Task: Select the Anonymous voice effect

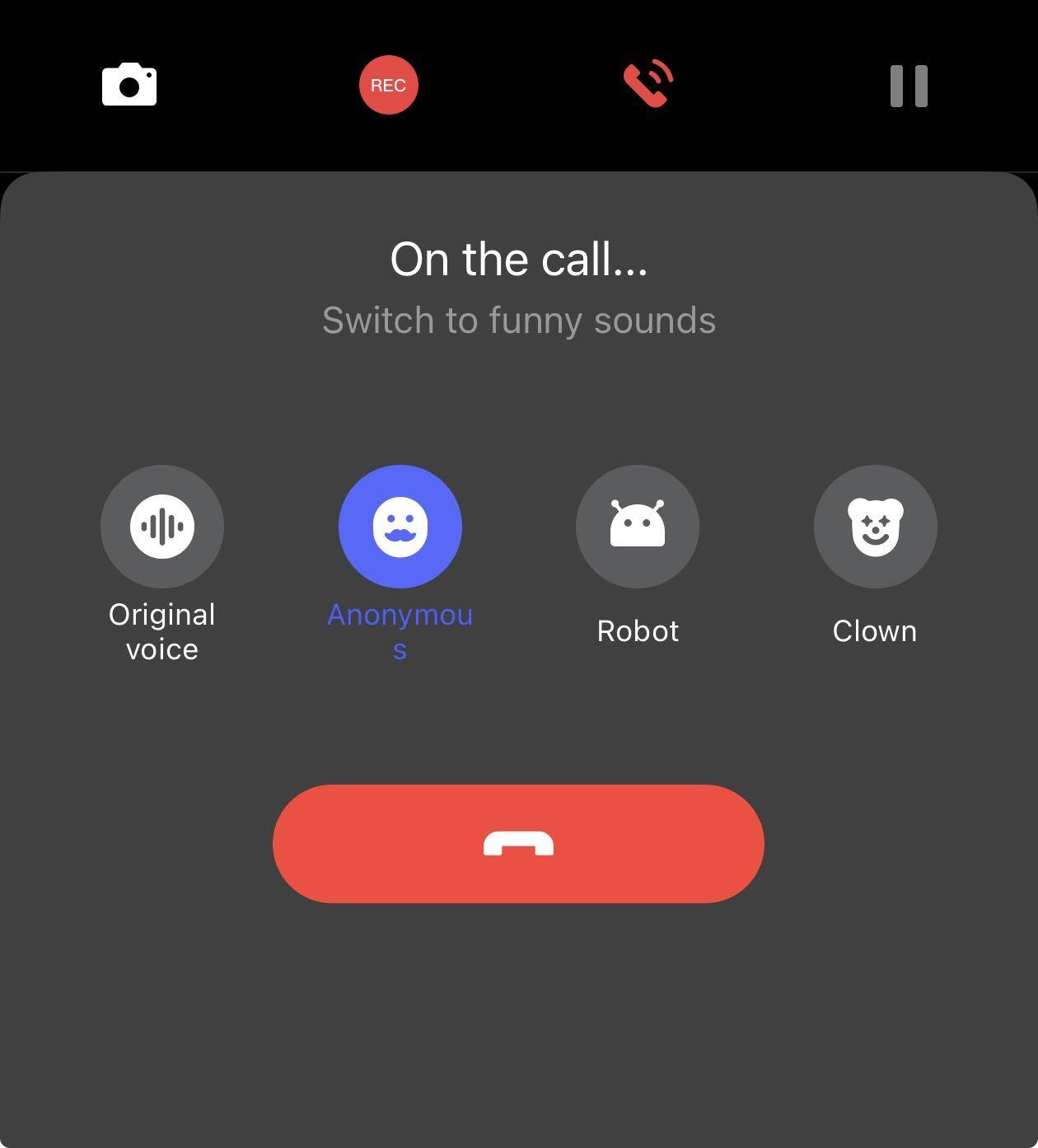Action: tap(400, 527)
